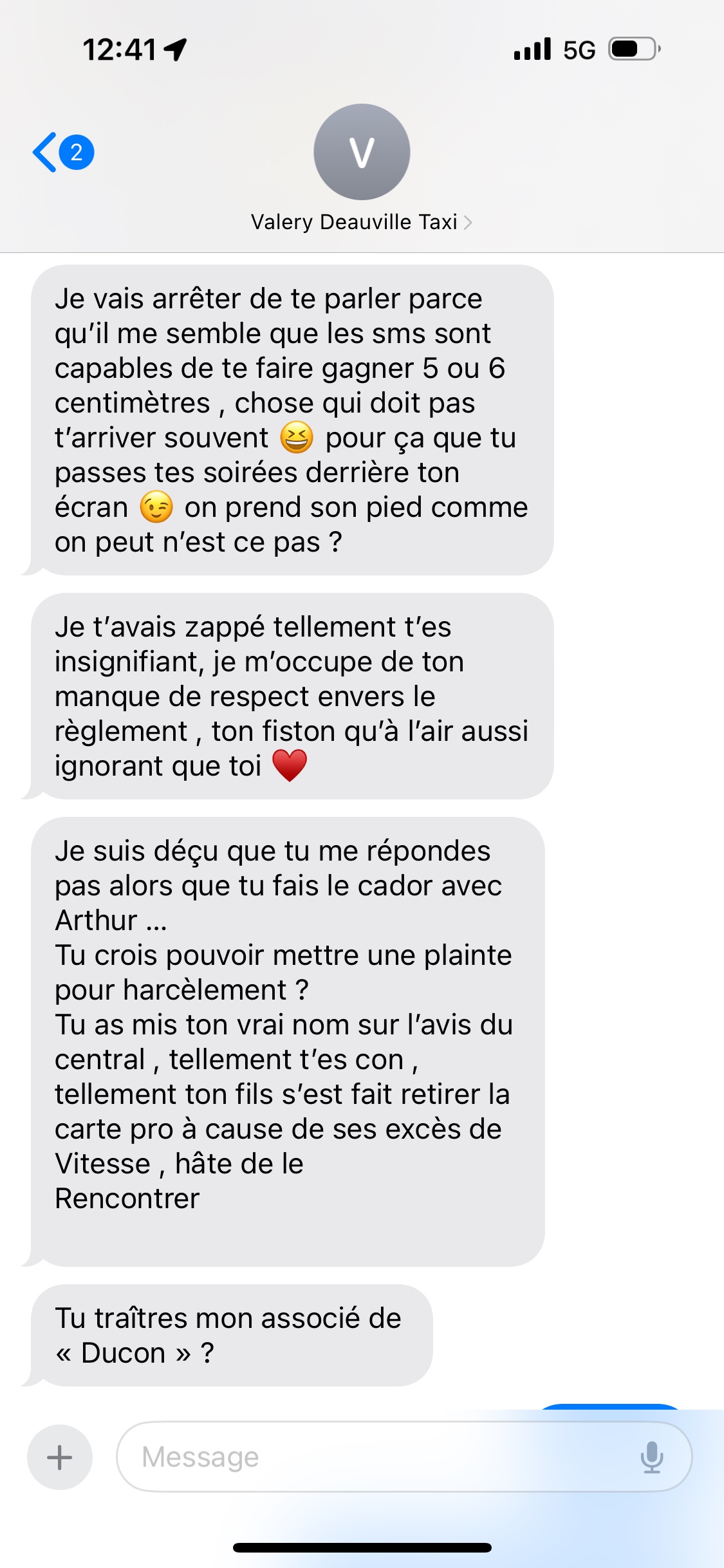This screenshot has height=1568, width=724.
Task: Focus the Message text field
Action: 373,1457
